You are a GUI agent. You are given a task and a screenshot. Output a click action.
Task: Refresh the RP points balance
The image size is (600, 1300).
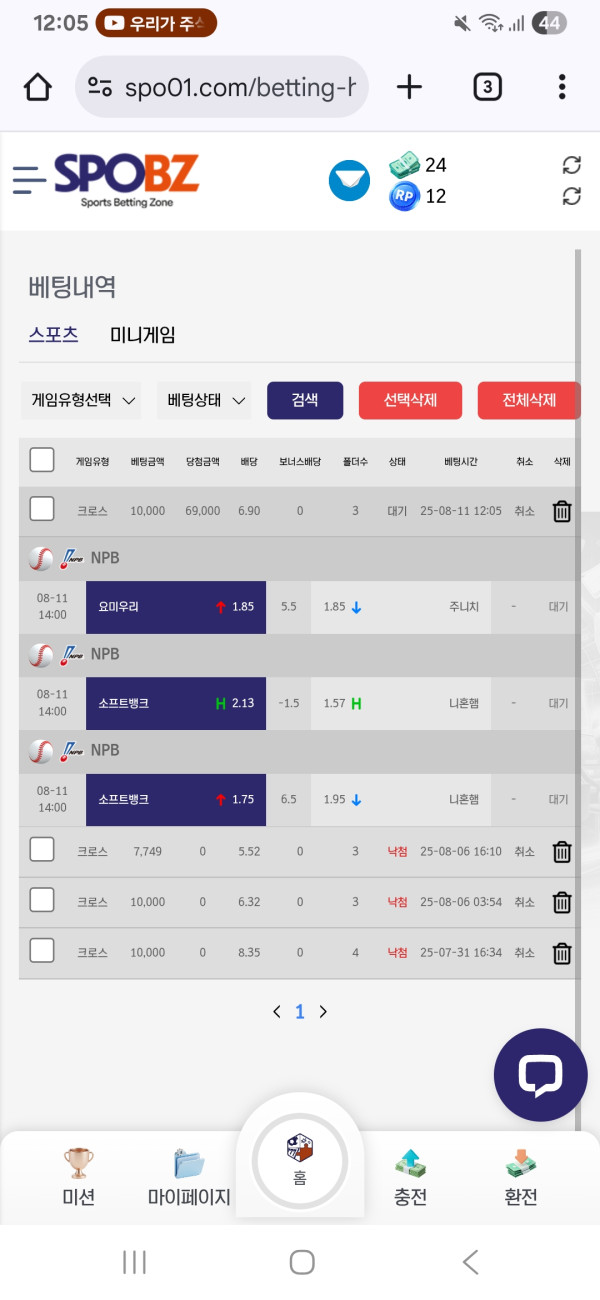tap(572, 196)
